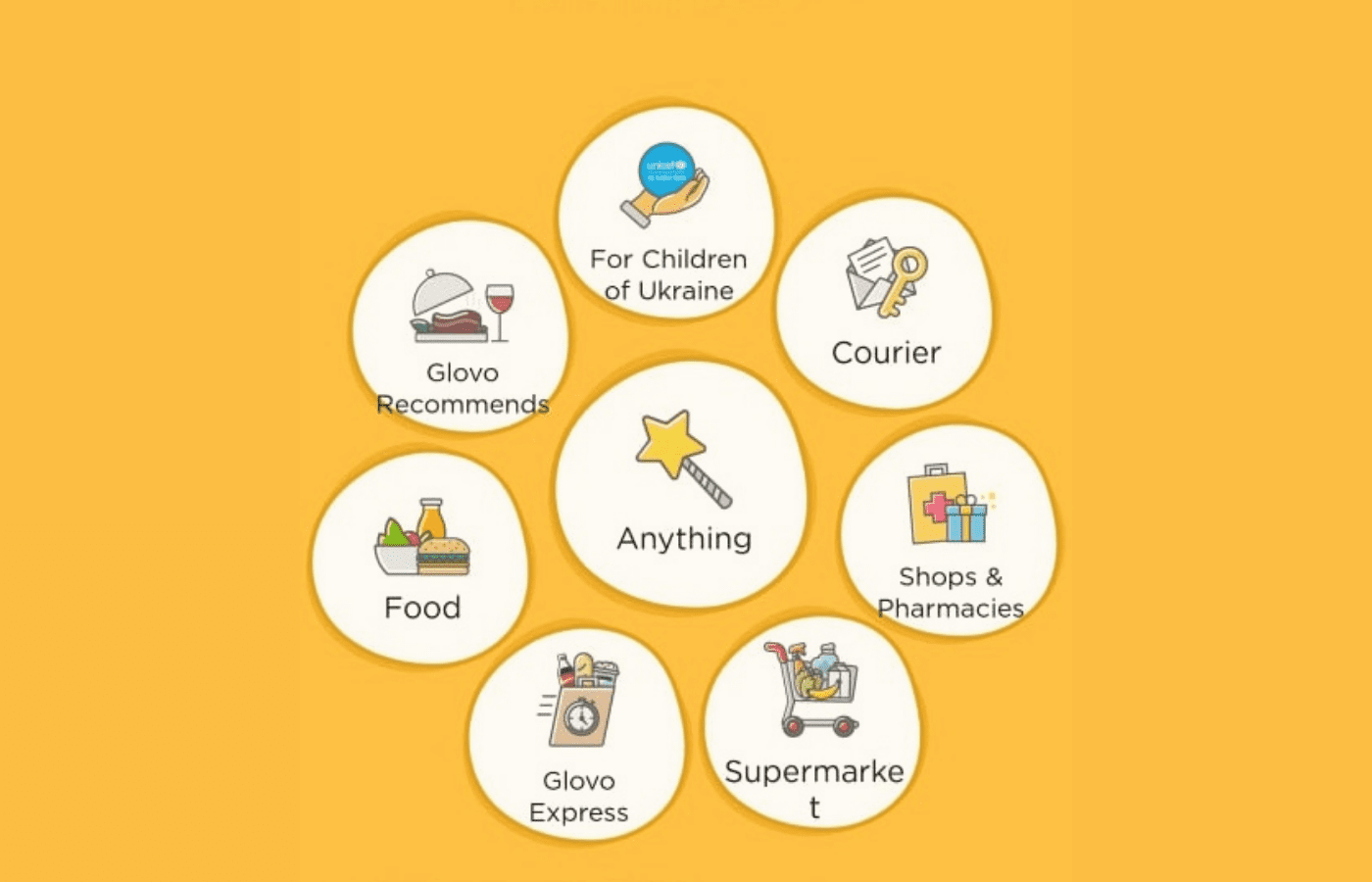Open the Supermarket category
The height and width of the screenshot is (882, 1372).
(812, 725)
